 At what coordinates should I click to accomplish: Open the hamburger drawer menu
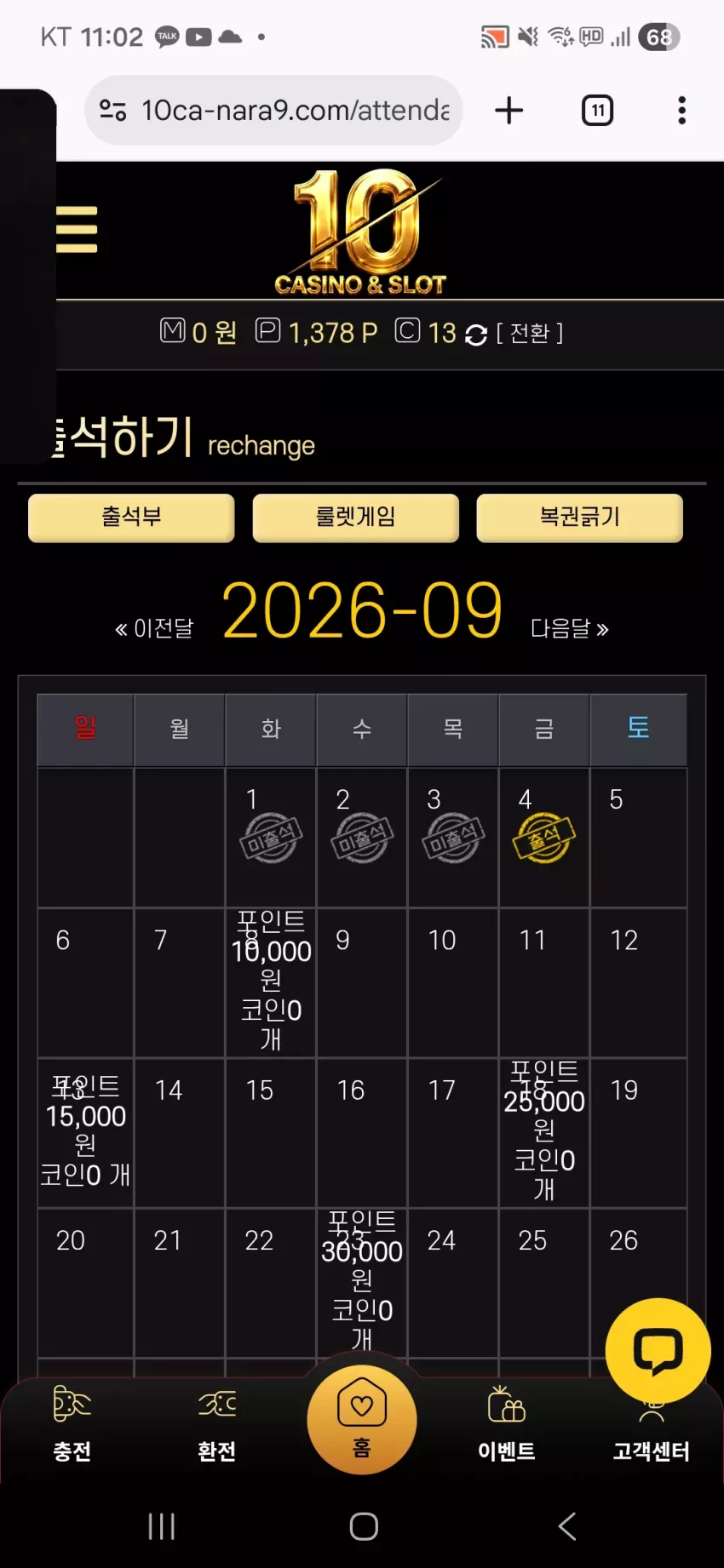pos(77,230)
